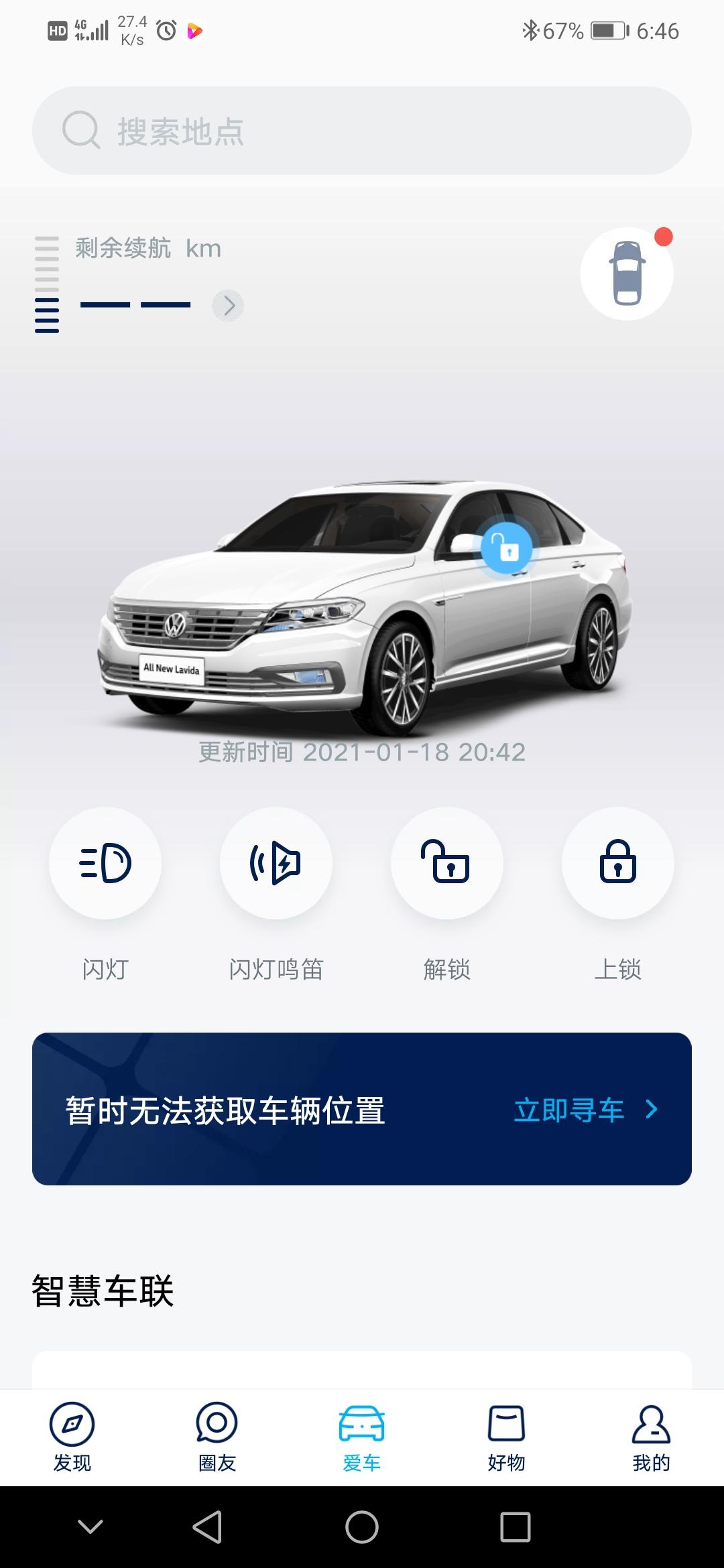Go back using system back button
This screenshot has width=724, height=1568.
coord(207,1527)
